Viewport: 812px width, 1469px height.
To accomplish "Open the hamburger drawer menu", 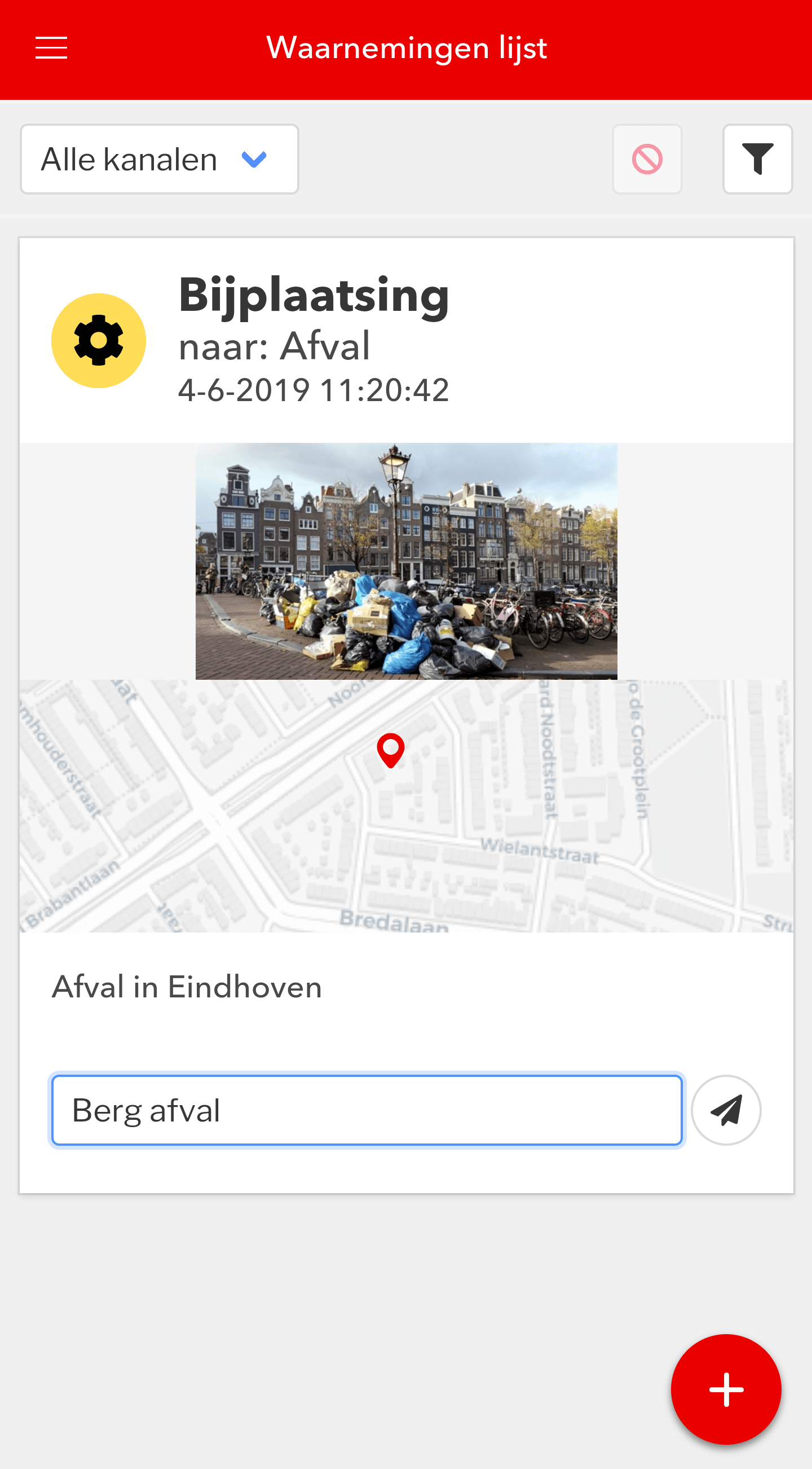I will pyautogui.click(x=51, y=48).
